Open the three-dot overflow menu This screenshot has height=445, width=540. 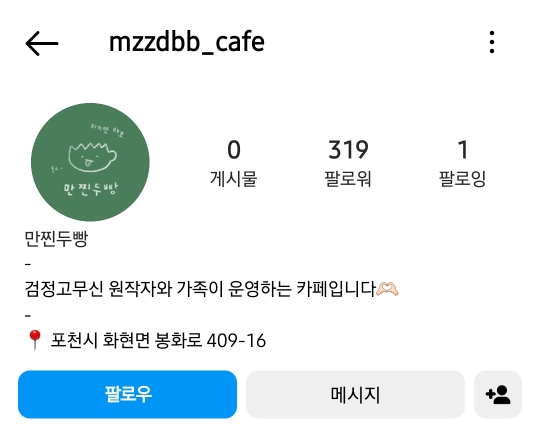click(x=492, y=42)
